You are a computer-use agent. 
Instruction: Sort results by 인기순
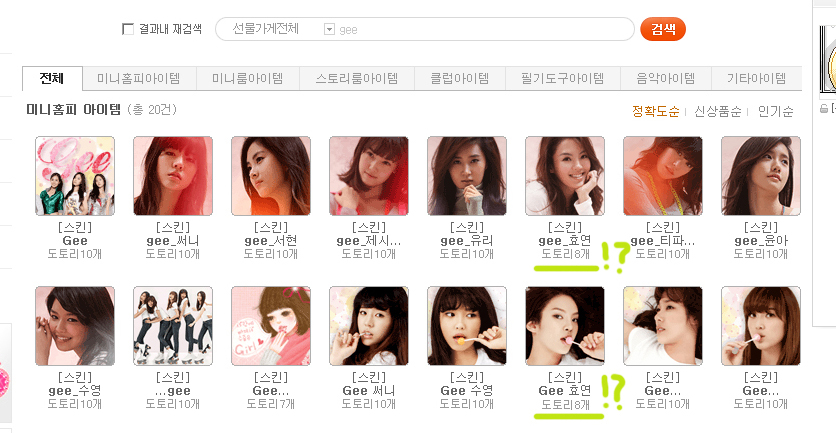(x=776, y=112)
